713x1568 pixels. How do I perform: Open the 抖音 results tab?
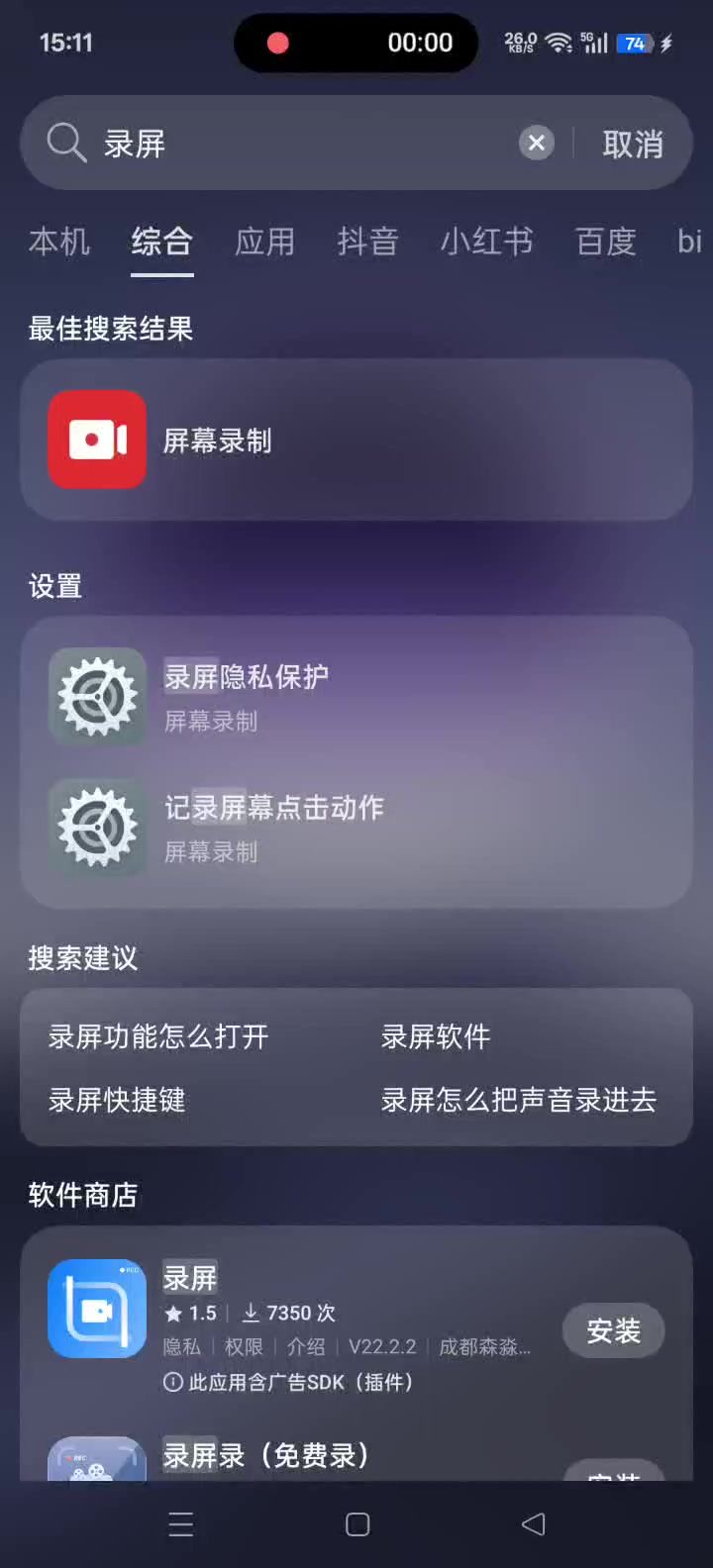coord(367,242)
